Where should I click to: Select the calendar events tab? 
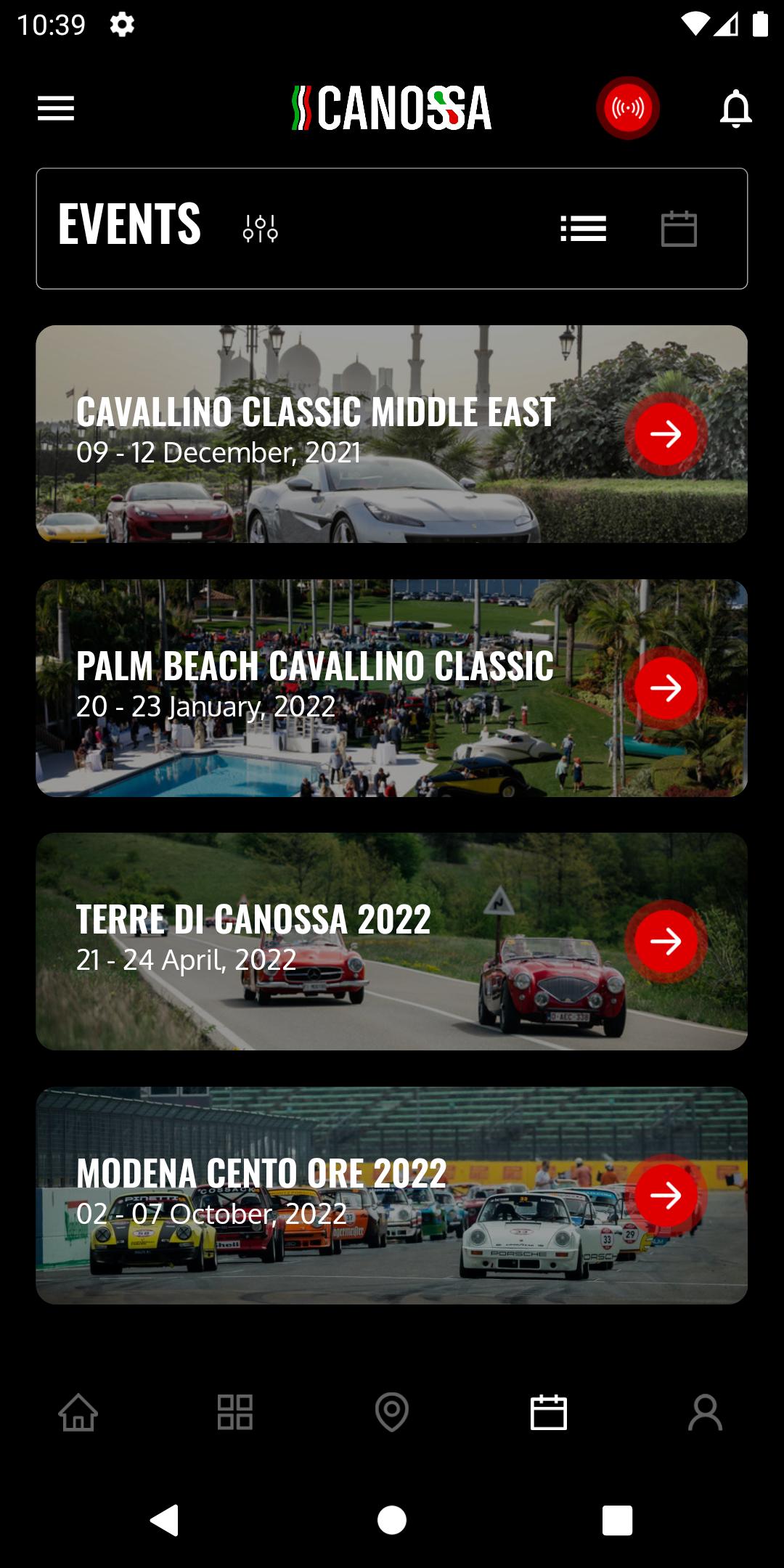(x=549, y=1413)
